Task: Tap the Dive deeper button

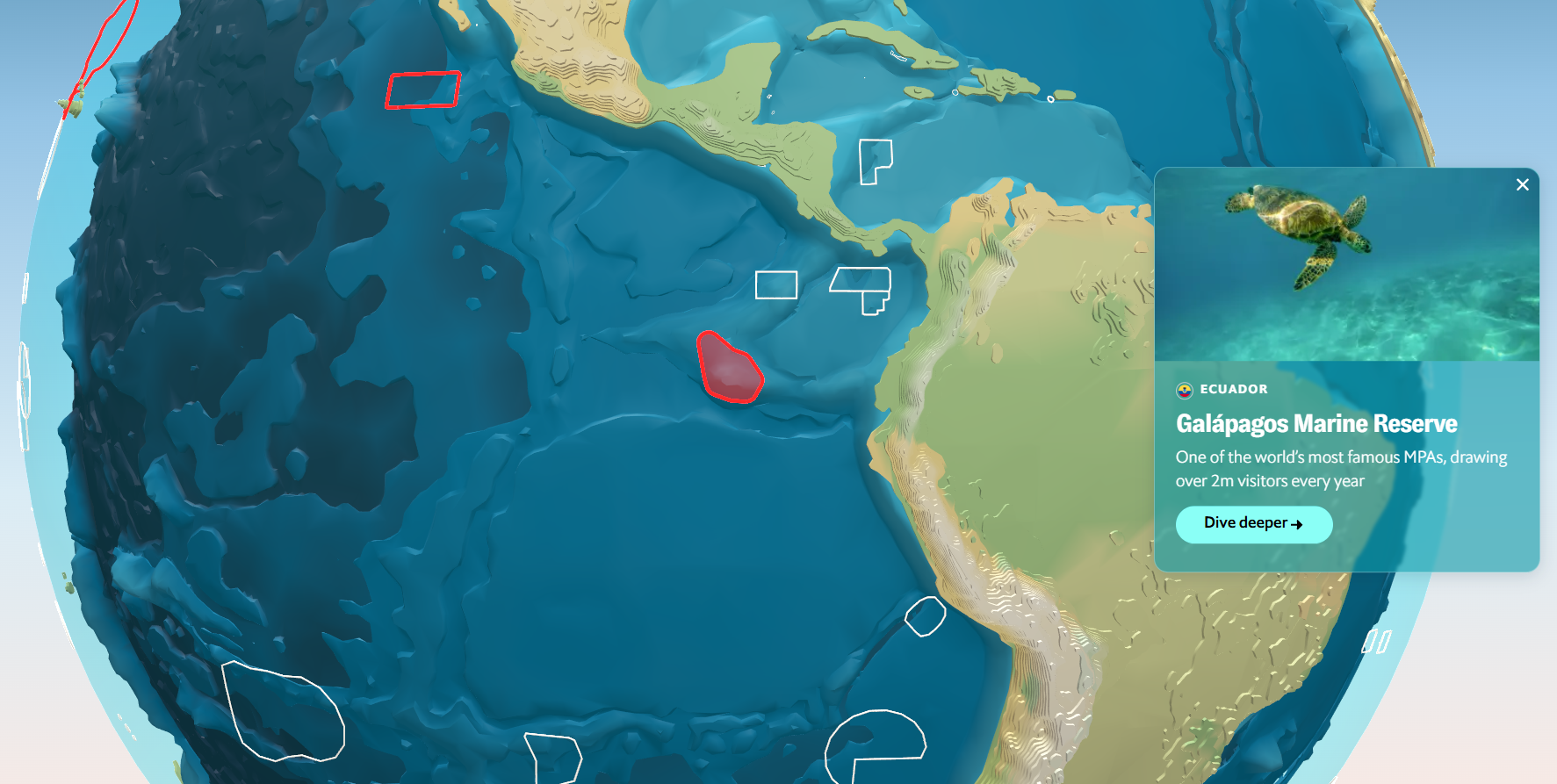Action: pos(1253,524)
